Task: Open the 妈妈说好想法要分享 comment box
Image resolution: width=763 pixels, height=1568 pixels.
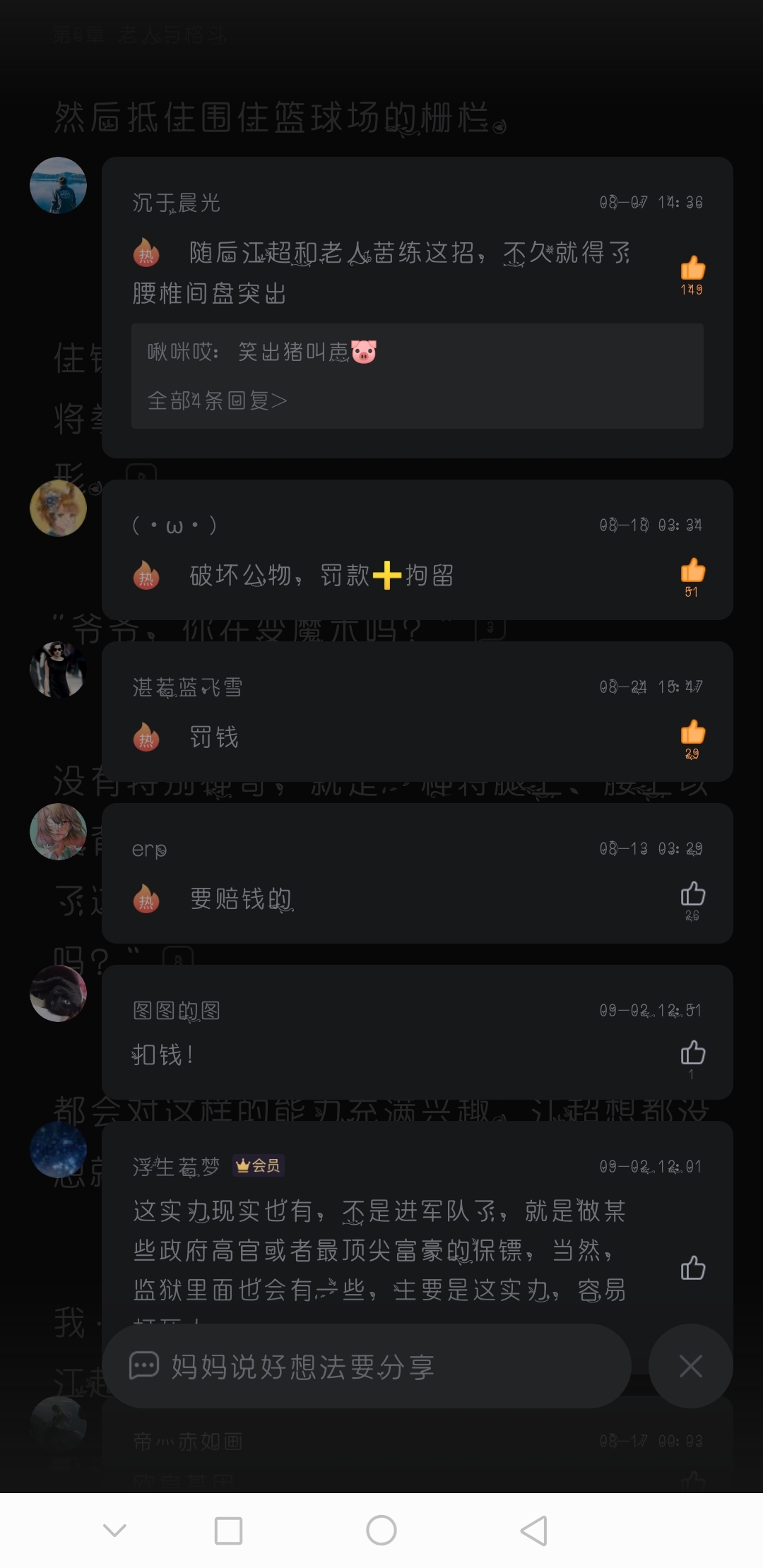Action: pos(366,1366)
